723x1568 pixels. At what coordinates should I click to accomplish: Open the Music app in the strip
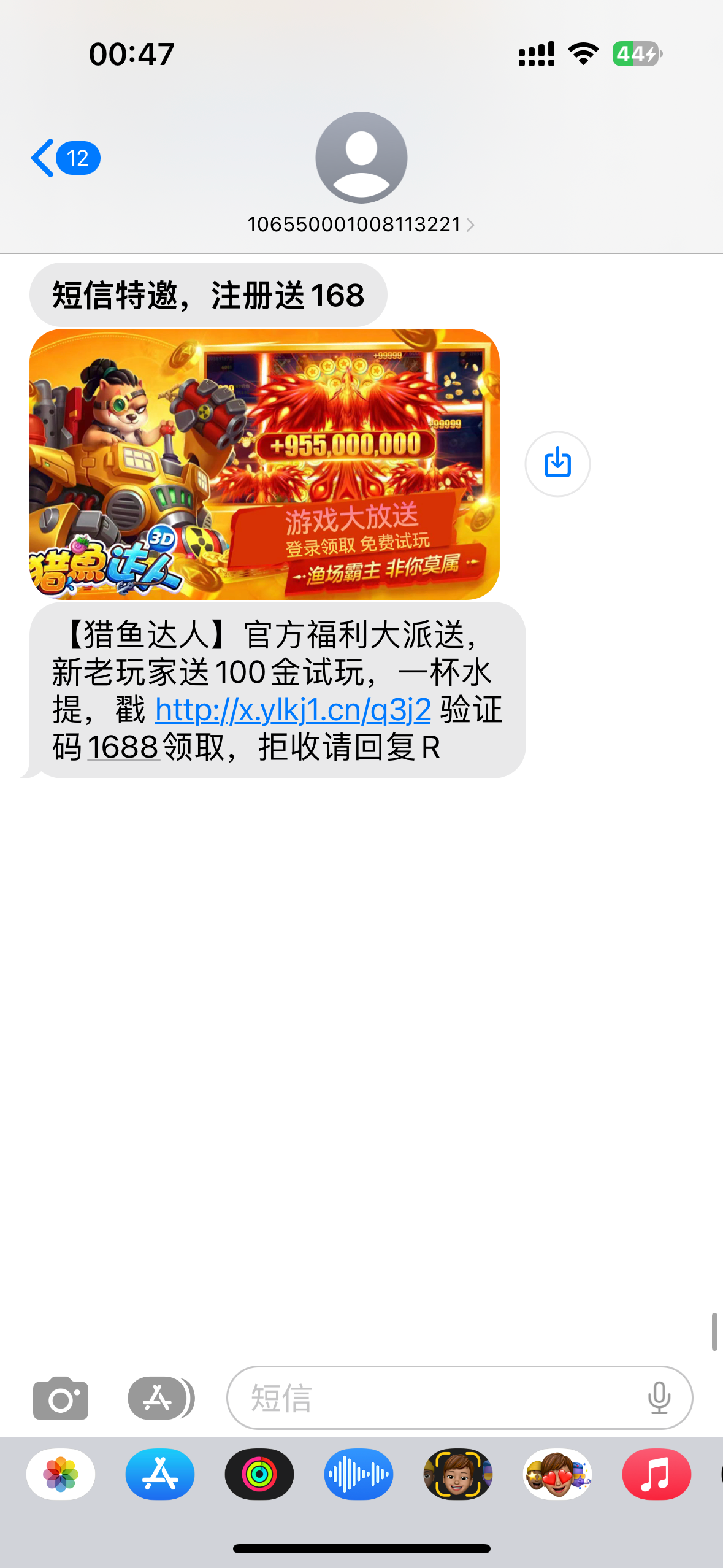(656, 1474)
